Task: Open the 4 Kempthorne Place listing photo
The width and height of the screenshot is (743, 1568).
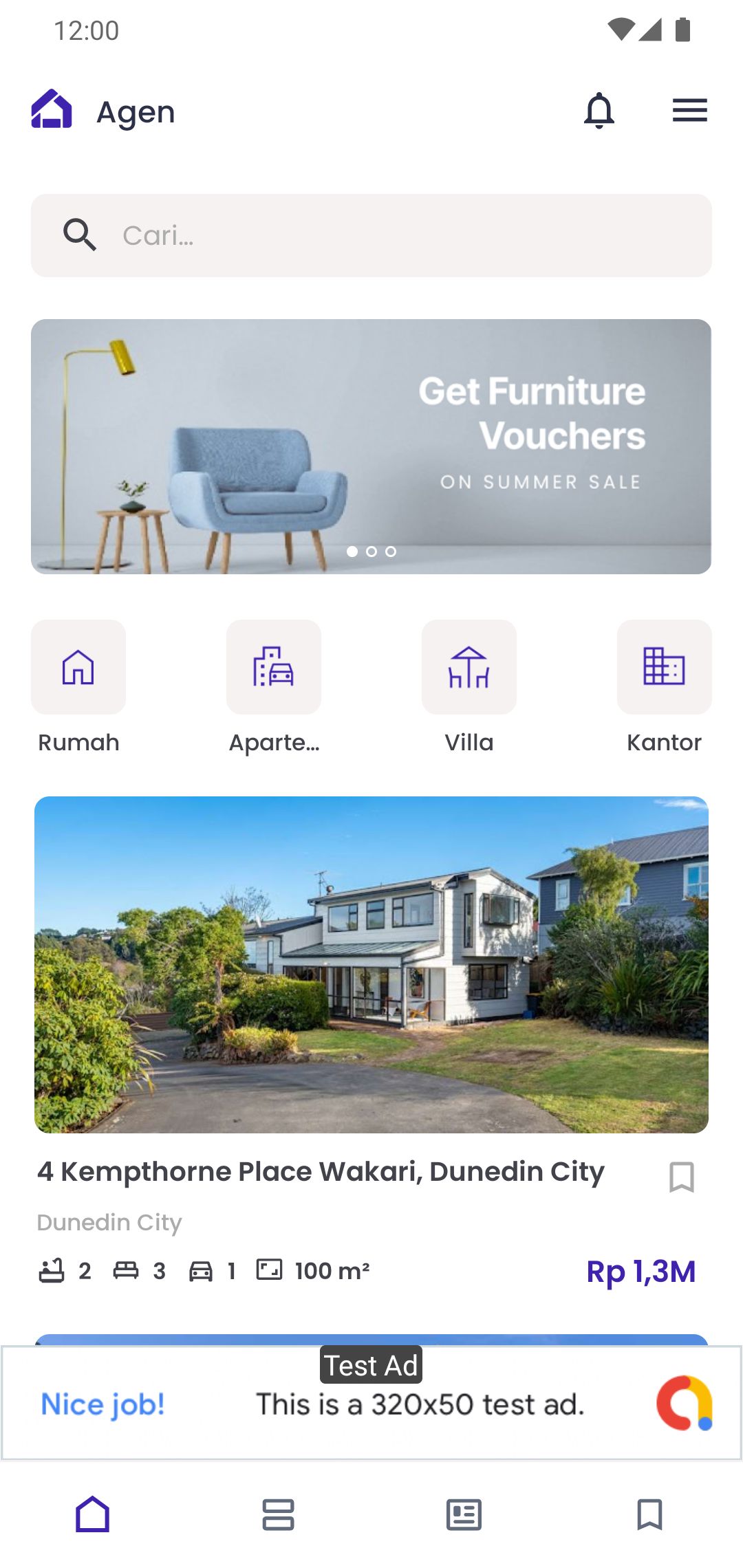Action: point(371,965)
